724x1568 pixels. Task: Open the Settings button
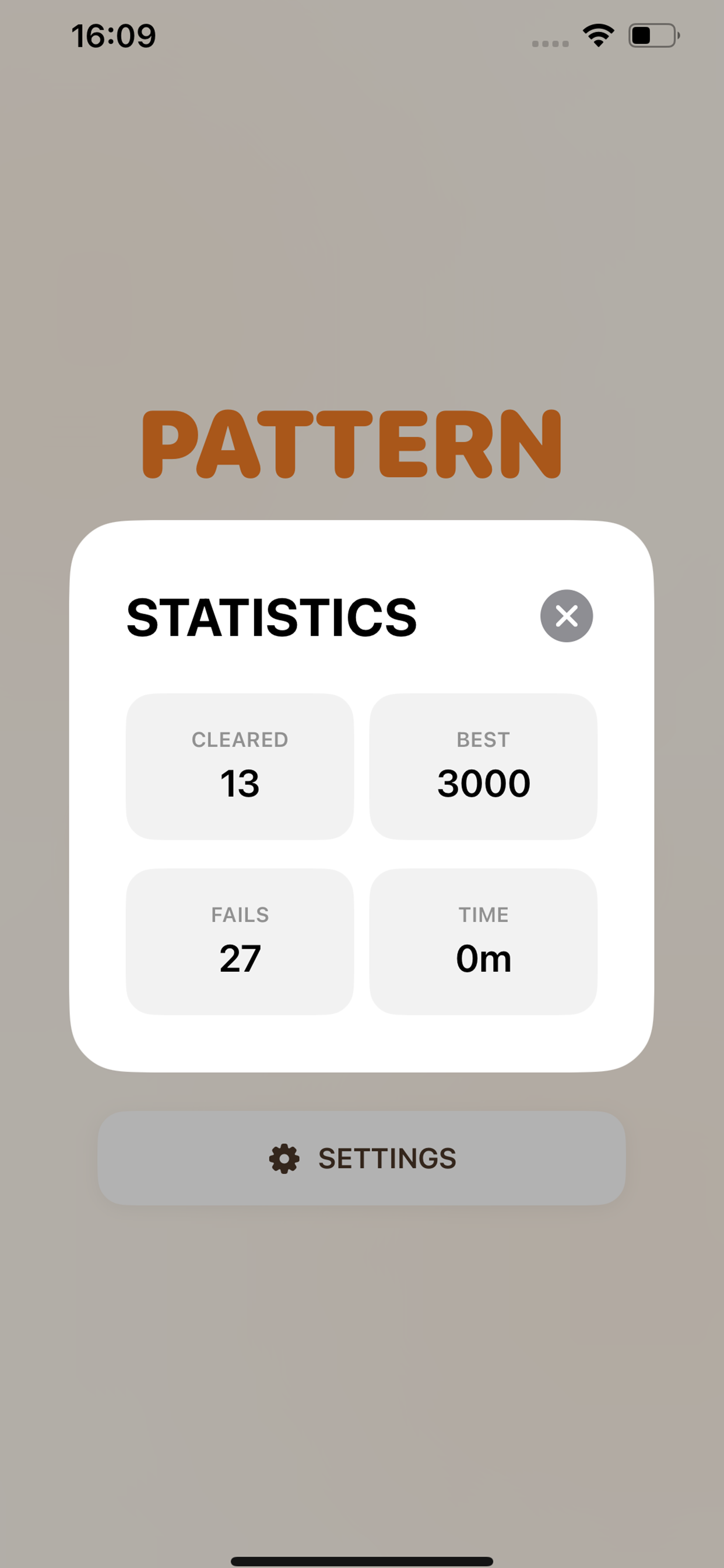362,1158
